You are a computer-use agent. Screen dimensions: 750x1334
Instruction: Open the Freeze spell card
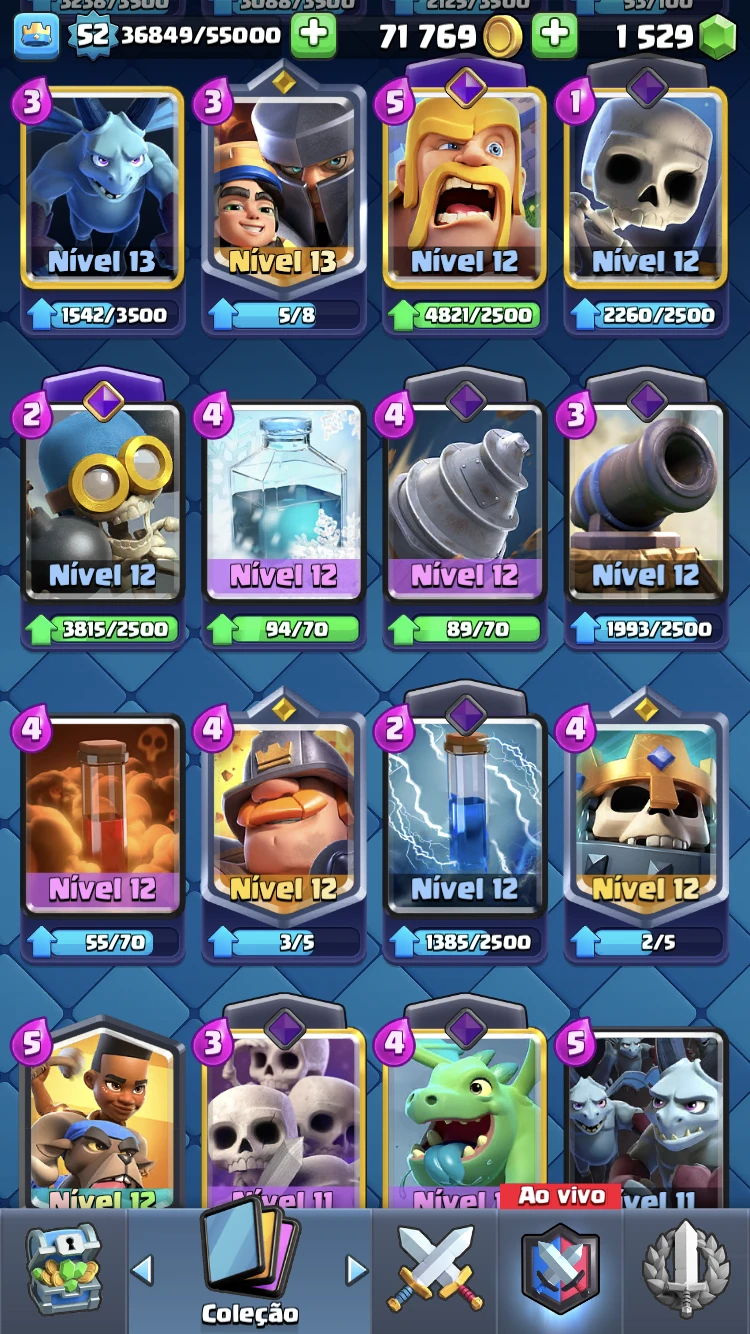[x=284, y=500]
